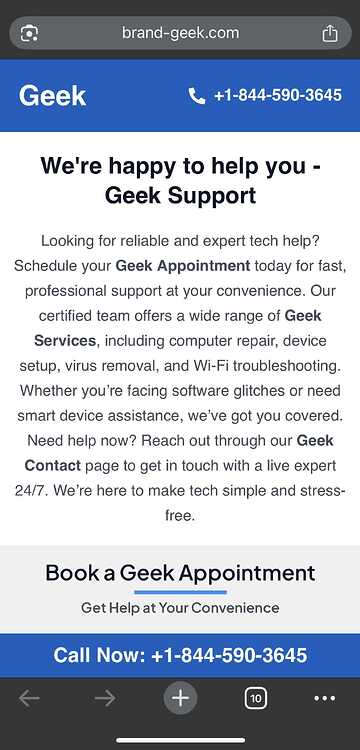
Task: Open the tab switcher showing 10 tabs
Action: coord(256,699)
